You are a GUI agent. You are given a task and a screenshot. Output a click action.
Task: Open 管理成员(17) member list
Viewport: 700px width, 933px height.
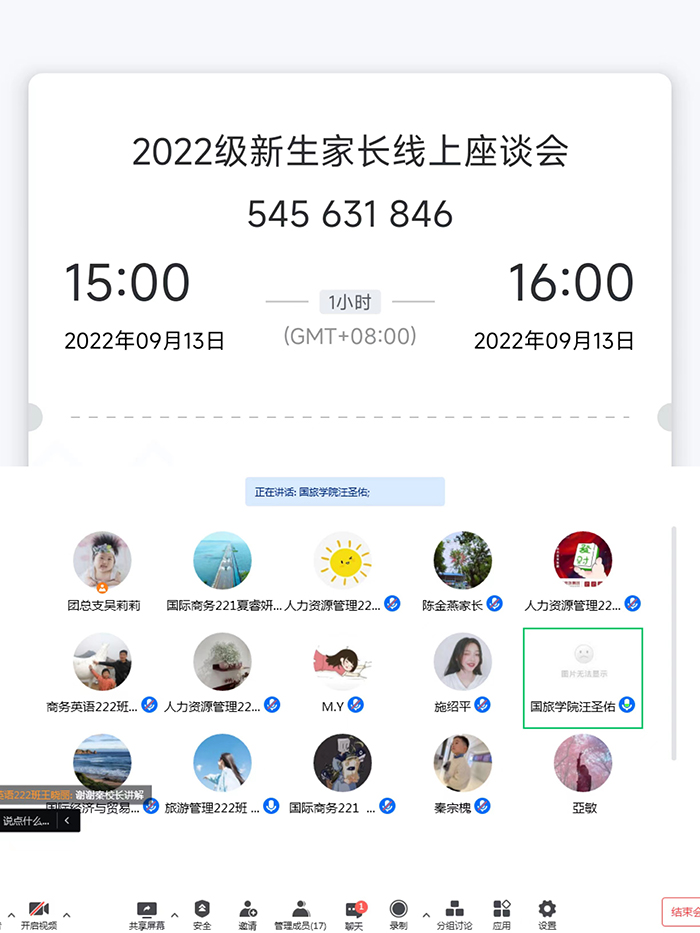coord(300,914)
